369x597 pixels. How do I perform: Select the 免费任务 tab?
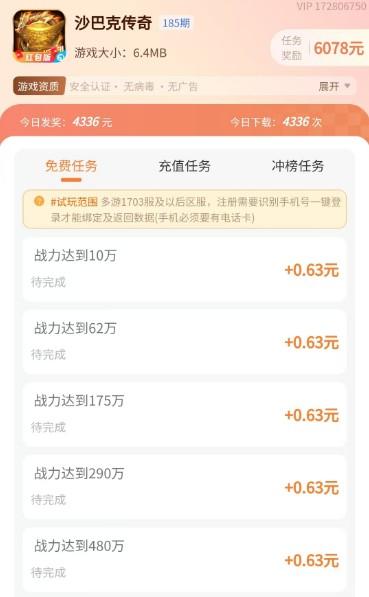(71, 166)
